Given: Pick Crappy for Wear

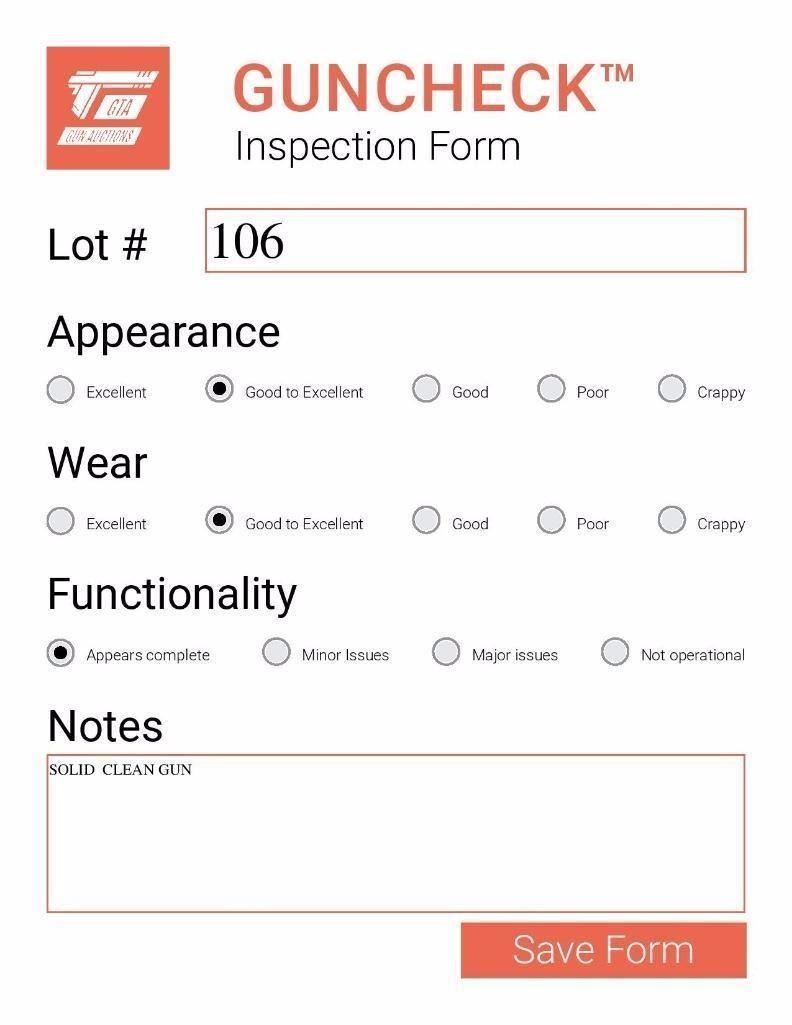Looking at the screenshot, I should pyautogui.click(x=672, y=521).
